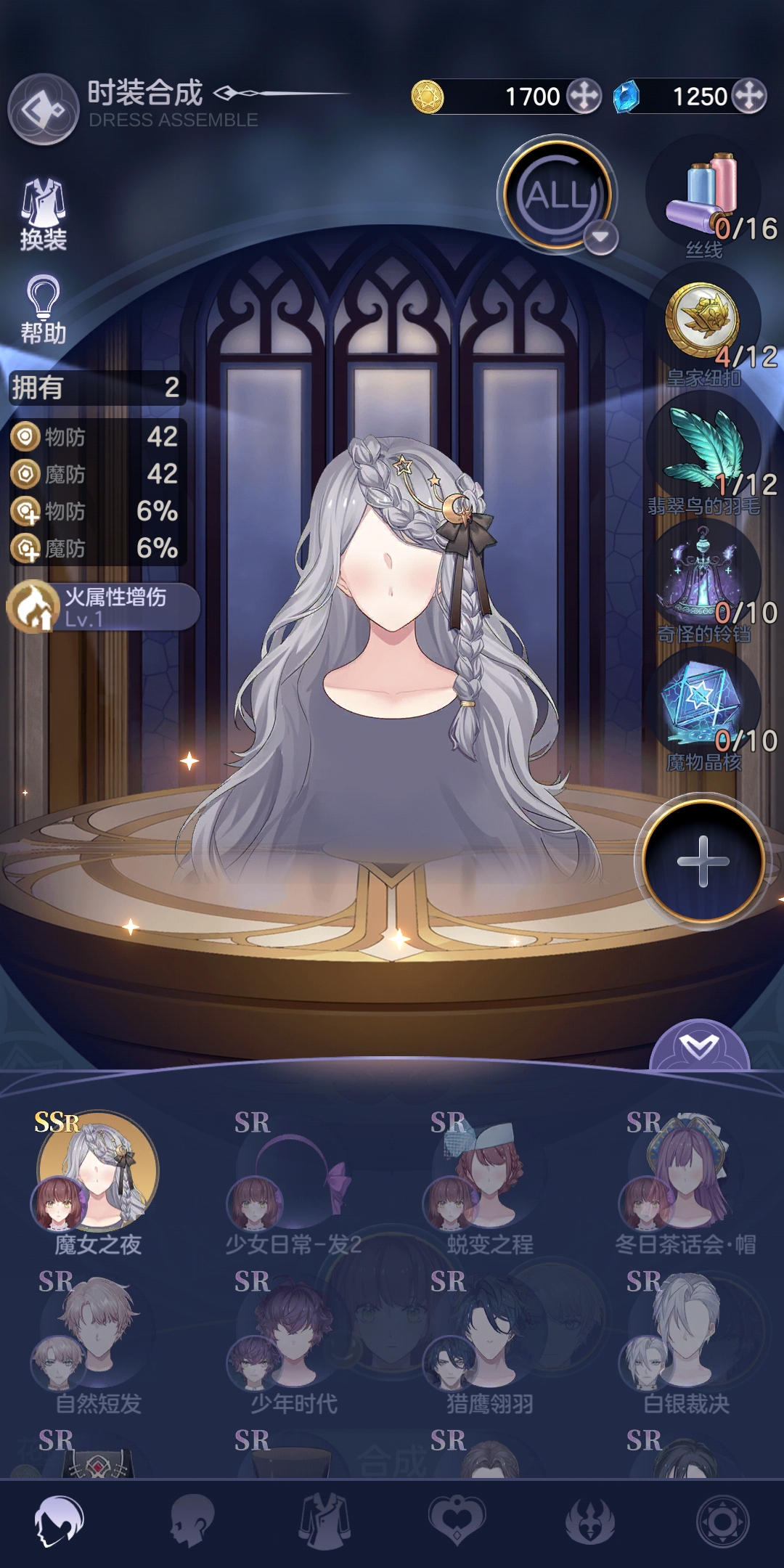Go back from Dress Assemble screen
Viewport: 784px width, 1568px height.
[42, 110]
